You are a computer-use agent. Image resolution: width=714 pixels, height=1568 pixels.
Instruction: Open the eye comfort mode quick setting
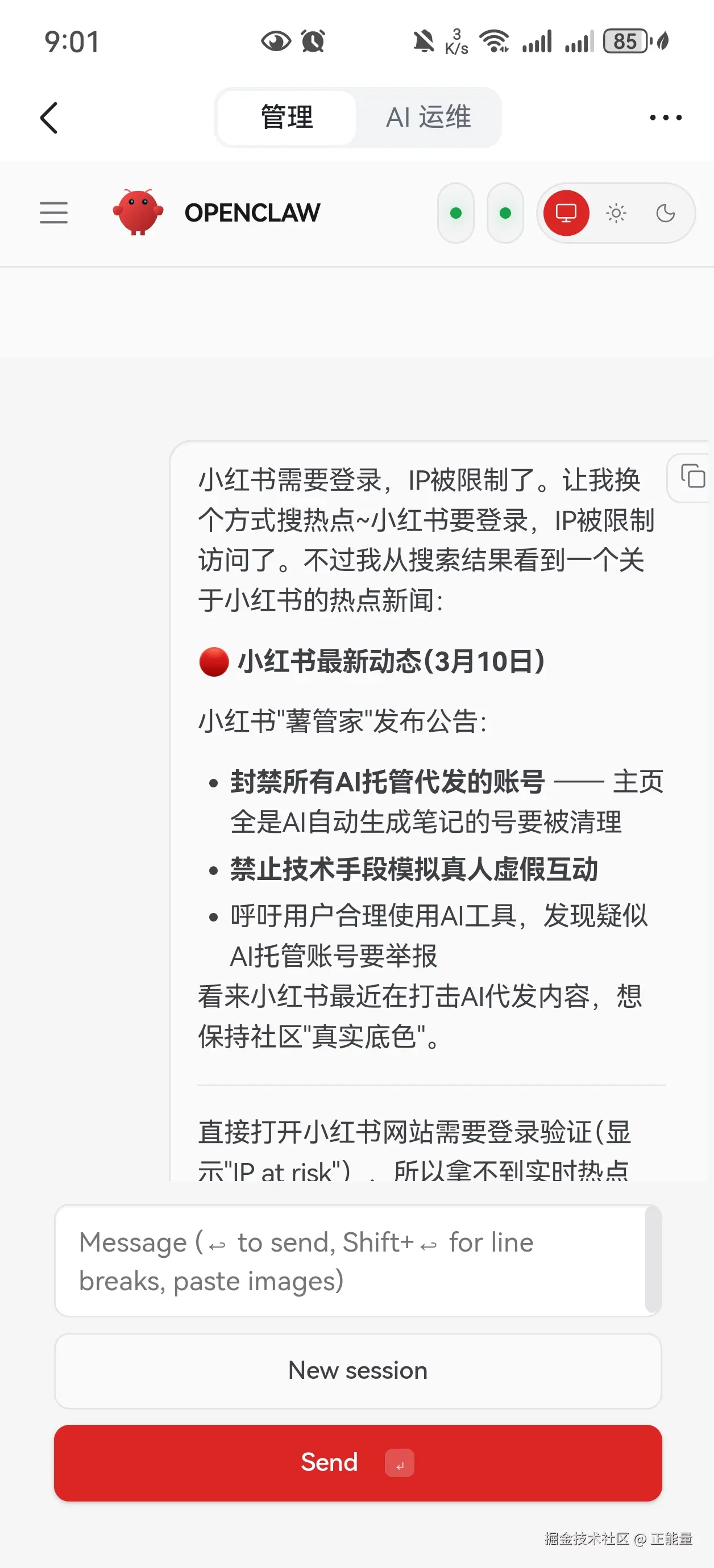(276, 41)
